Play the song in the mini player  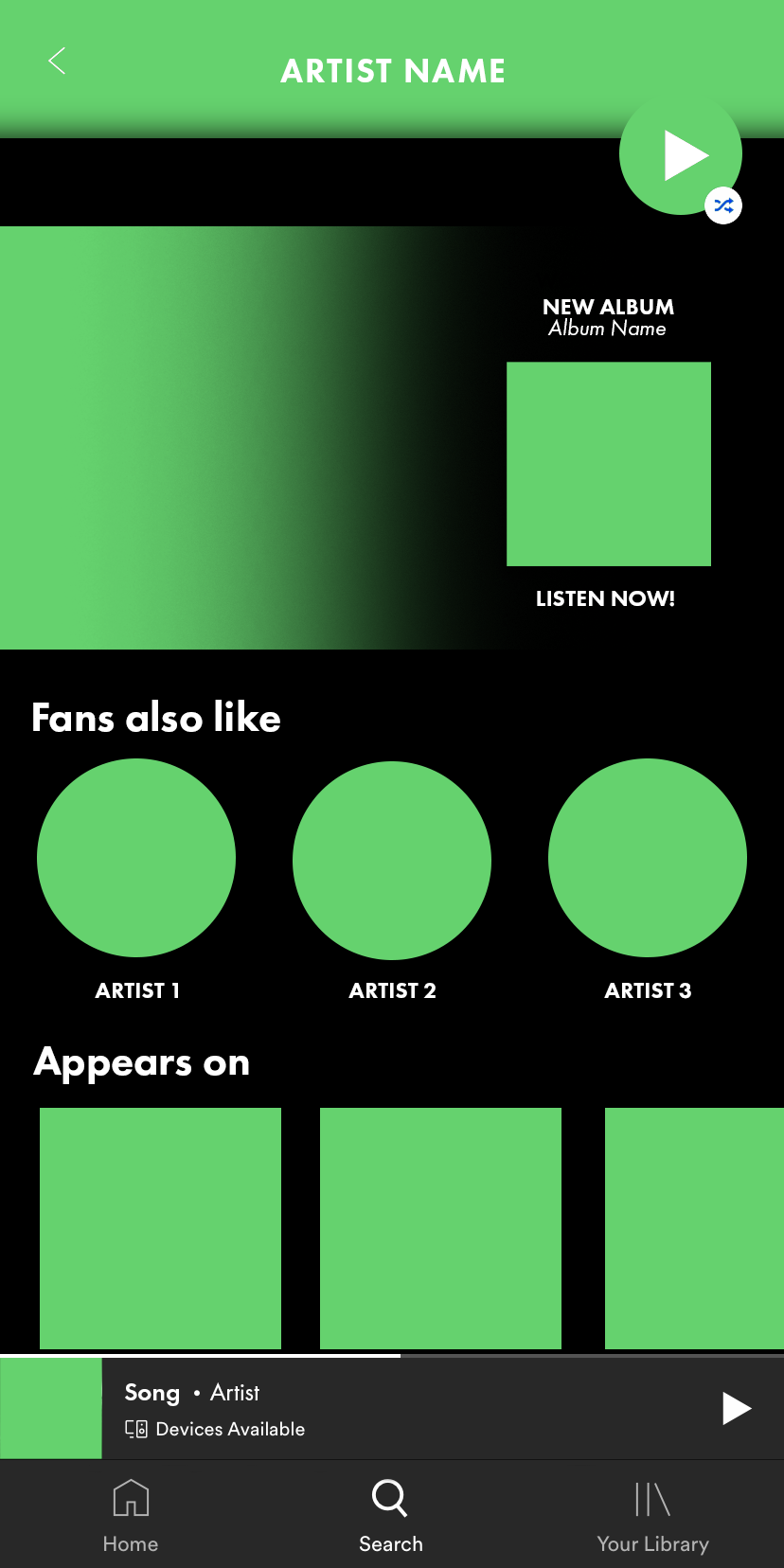pos(736,1408)
